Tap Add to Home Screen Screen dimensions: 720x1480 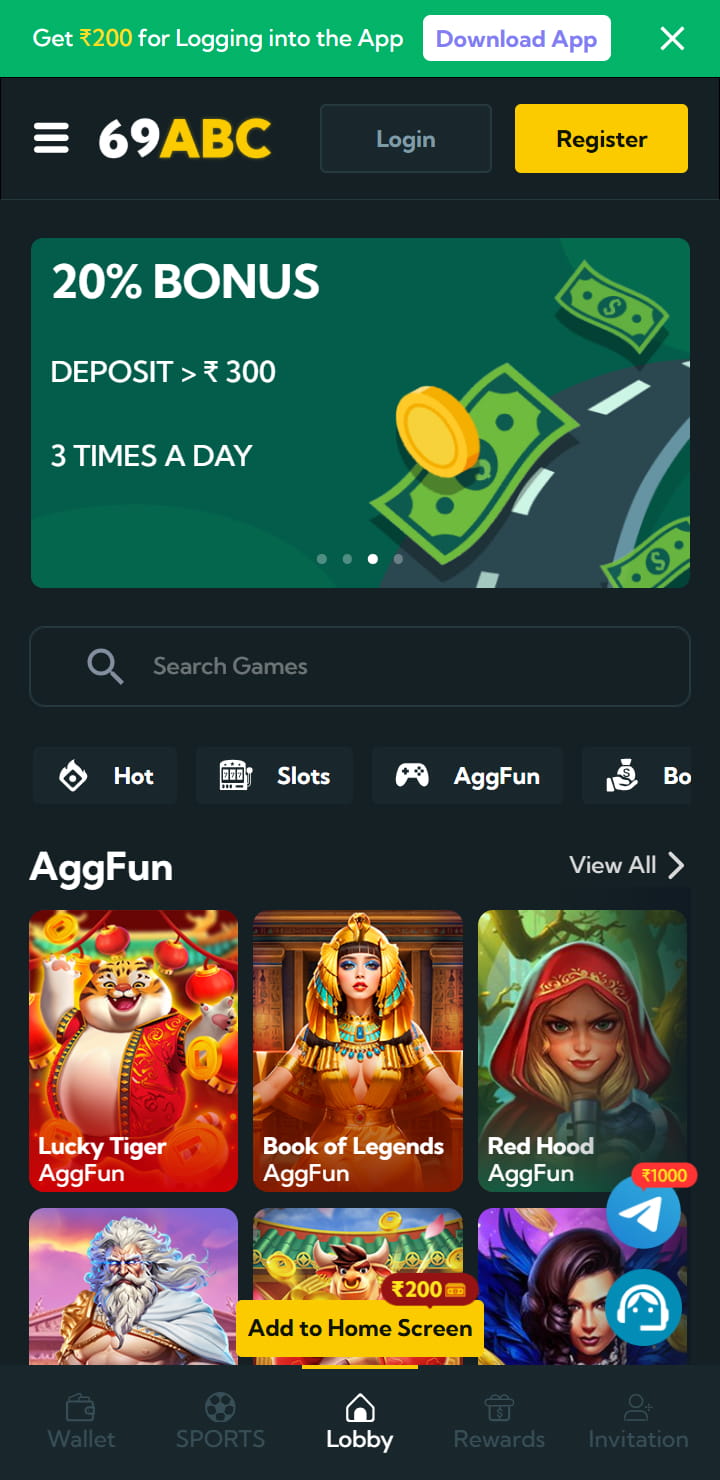(x=360, y=1328)
